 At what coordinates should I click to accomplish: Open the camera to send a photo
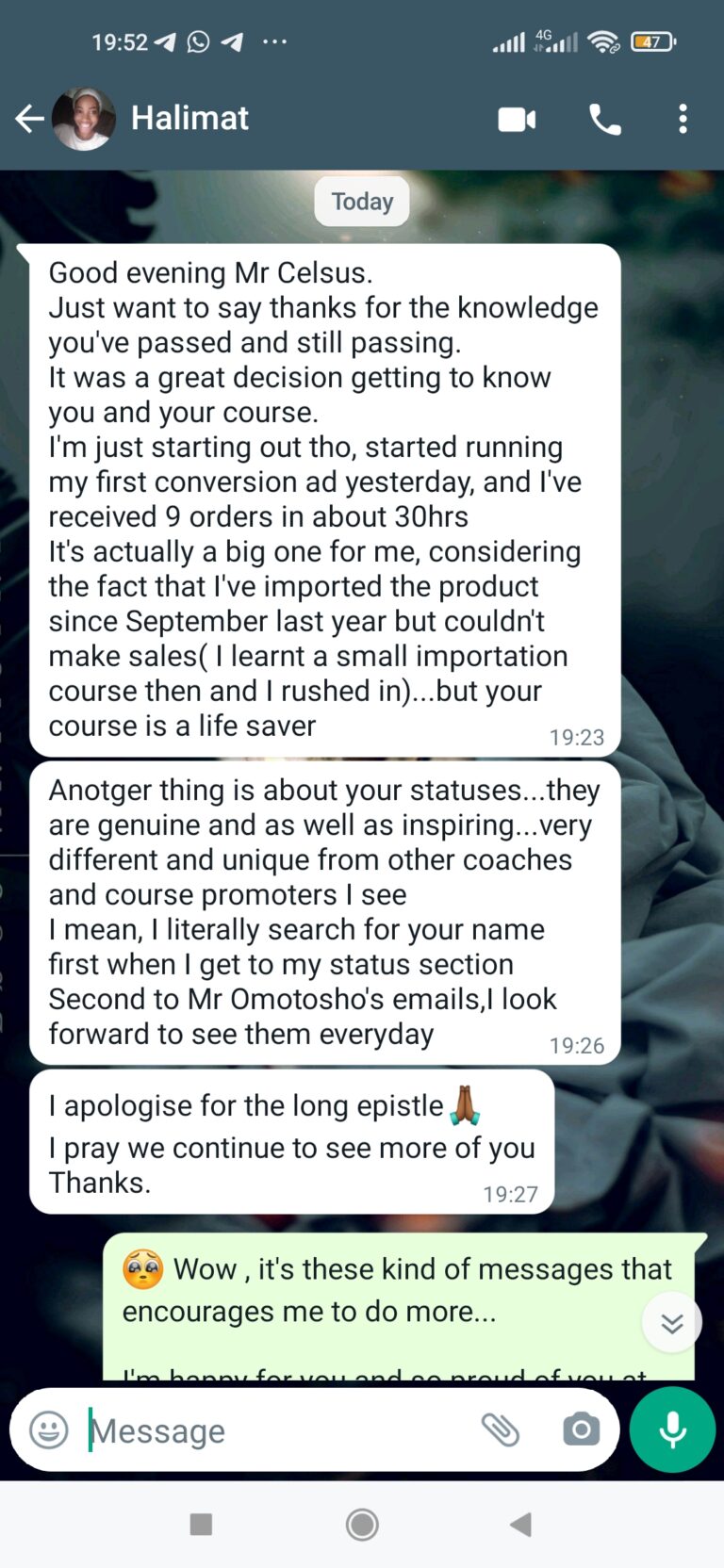pos(581,1429)
